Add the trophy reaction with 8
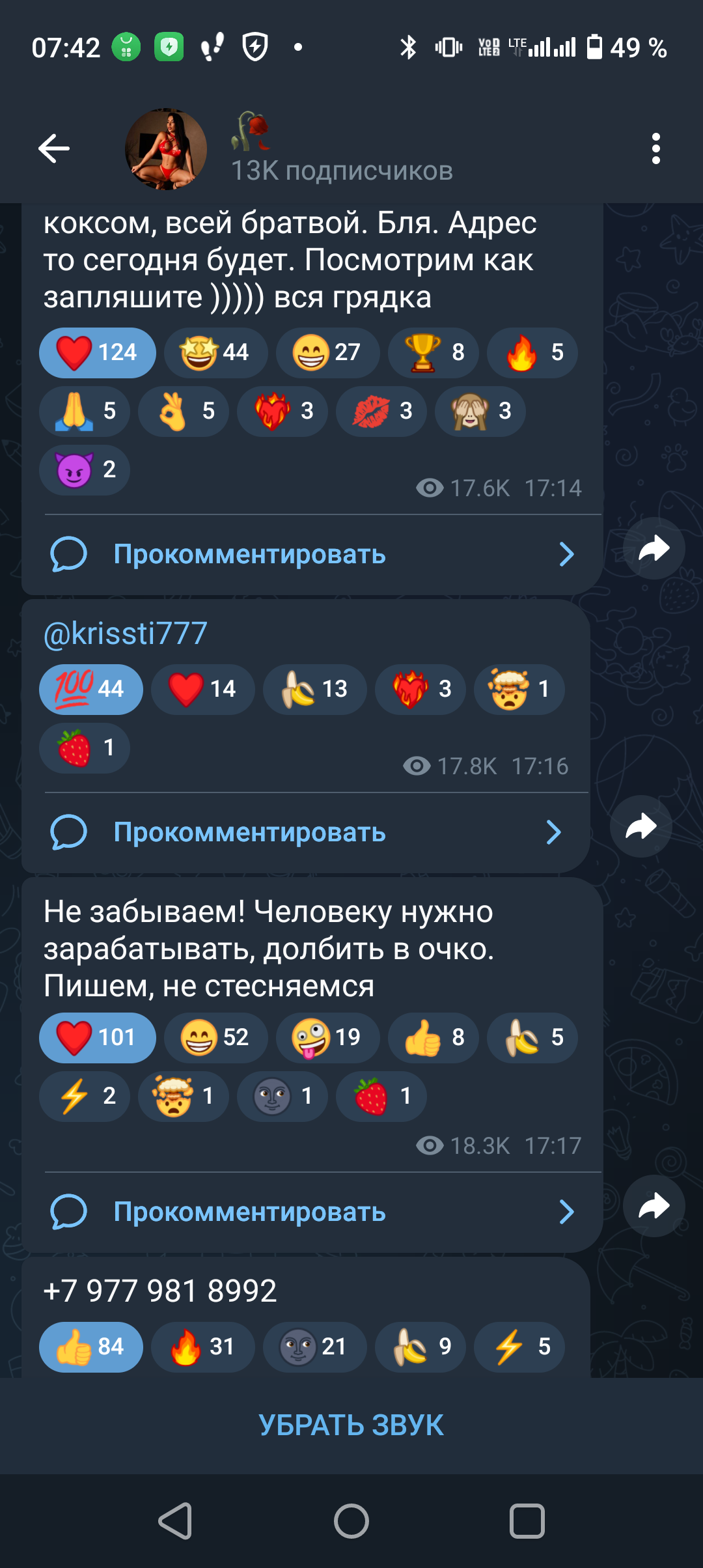 434,352
